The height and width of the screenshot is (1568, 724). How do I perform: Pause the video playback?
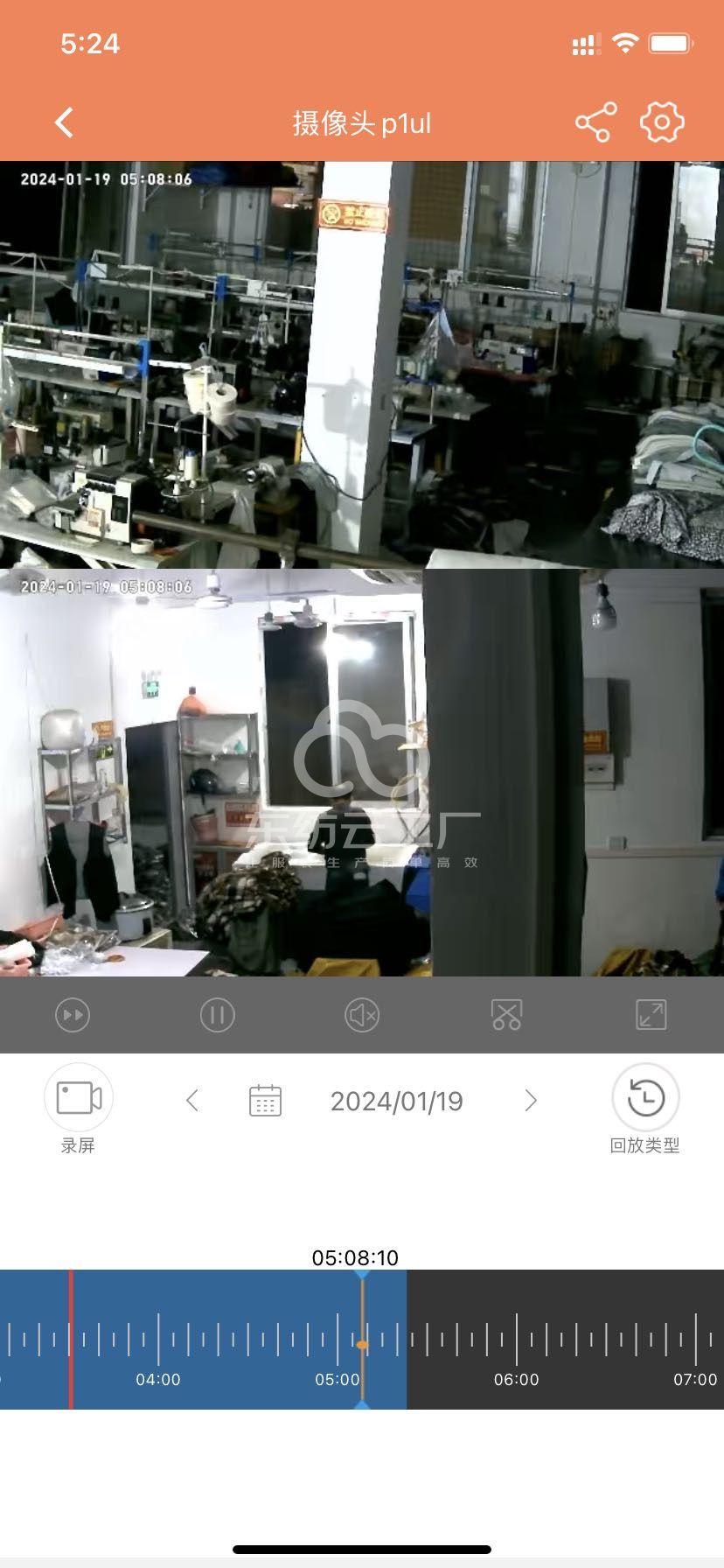(x=217, y=1015)
